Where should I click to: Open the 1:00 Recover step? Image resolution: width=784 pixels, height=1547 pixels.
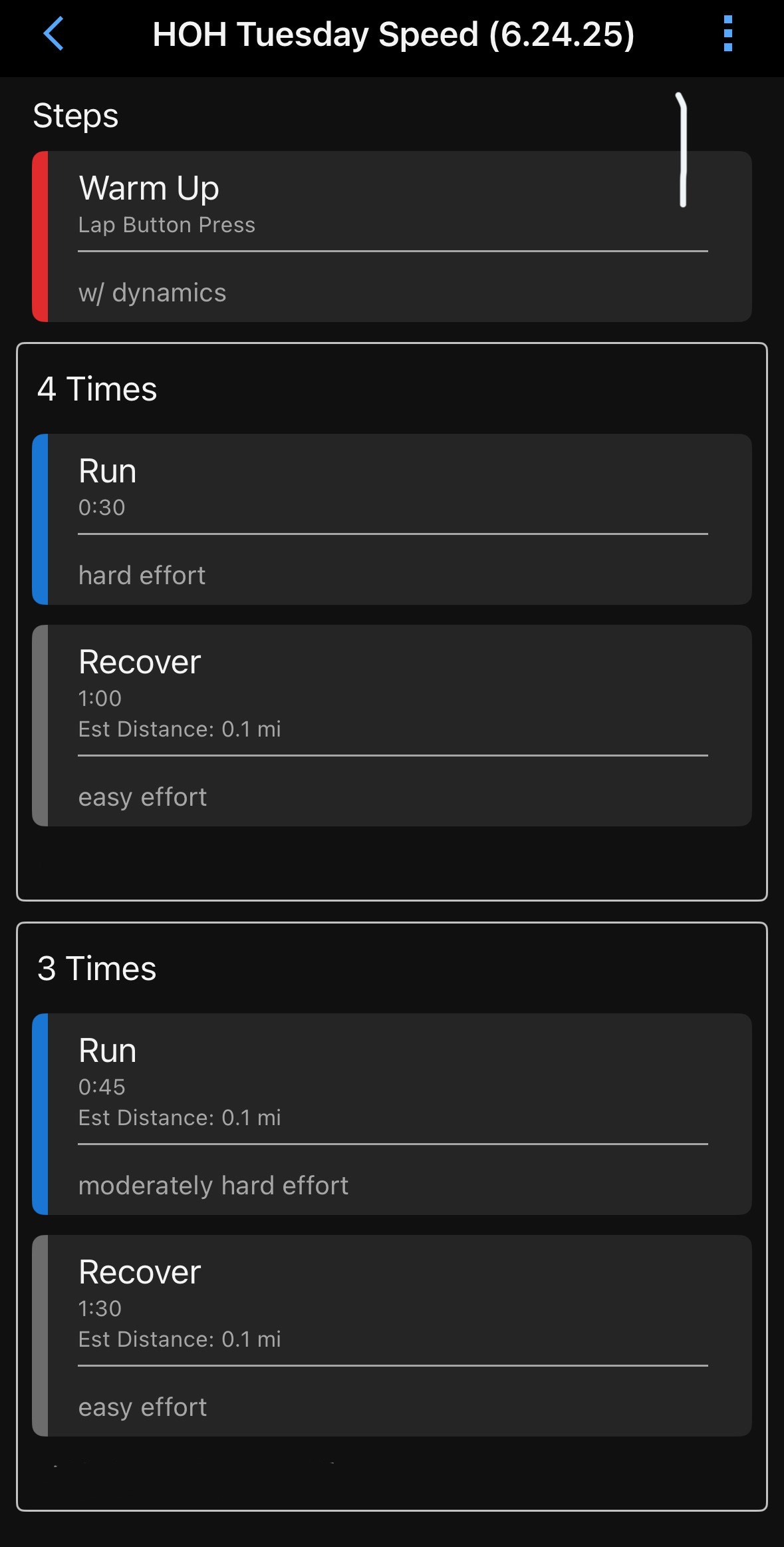pyautogui.click(x=392, y=725)
